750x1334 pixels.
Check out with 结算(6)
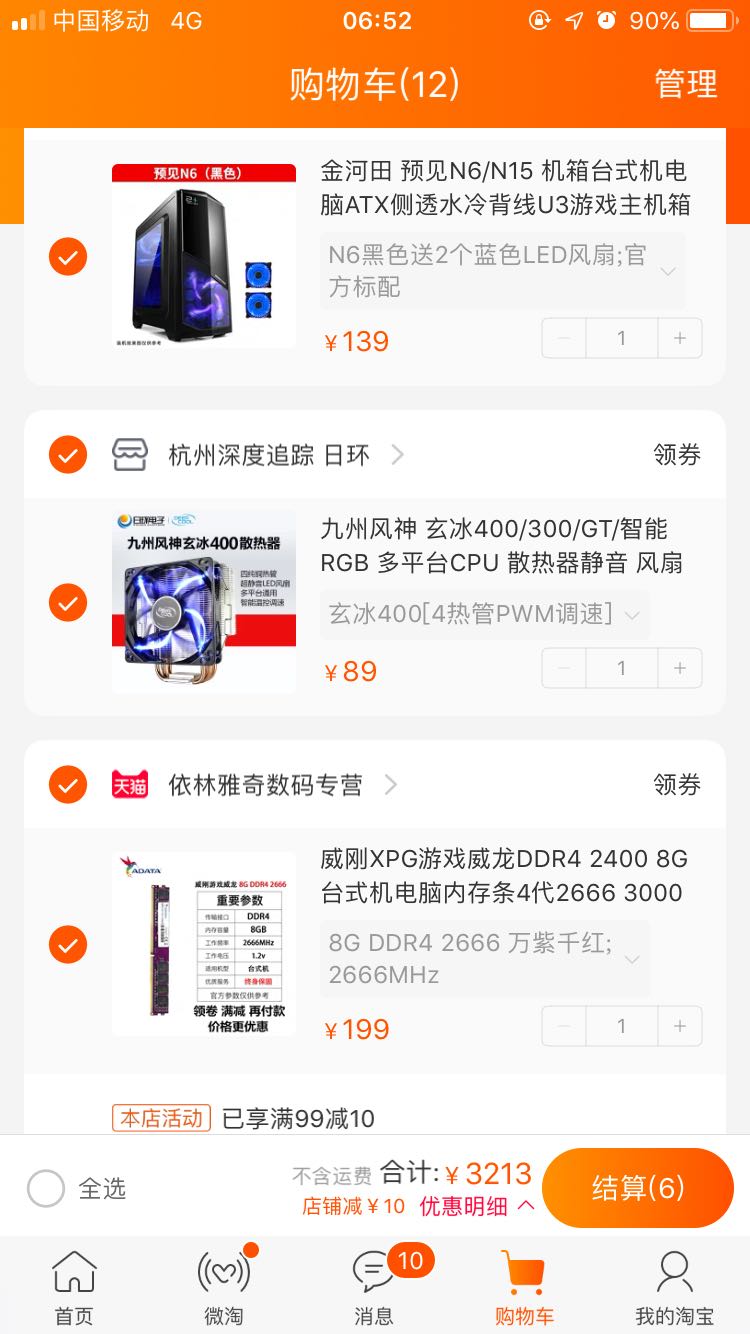click(638, 1188)
